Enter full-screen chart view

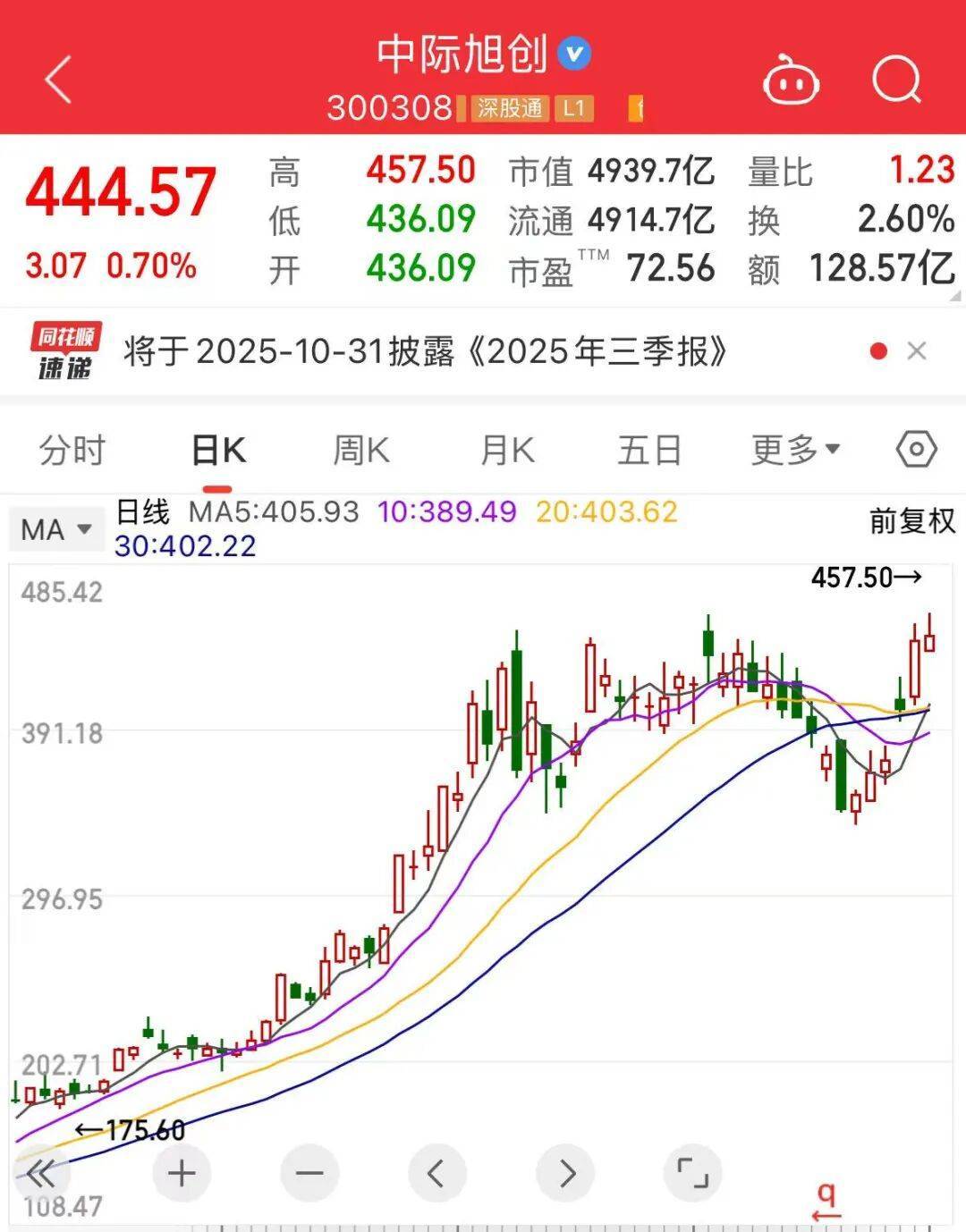coord(693,1173)
